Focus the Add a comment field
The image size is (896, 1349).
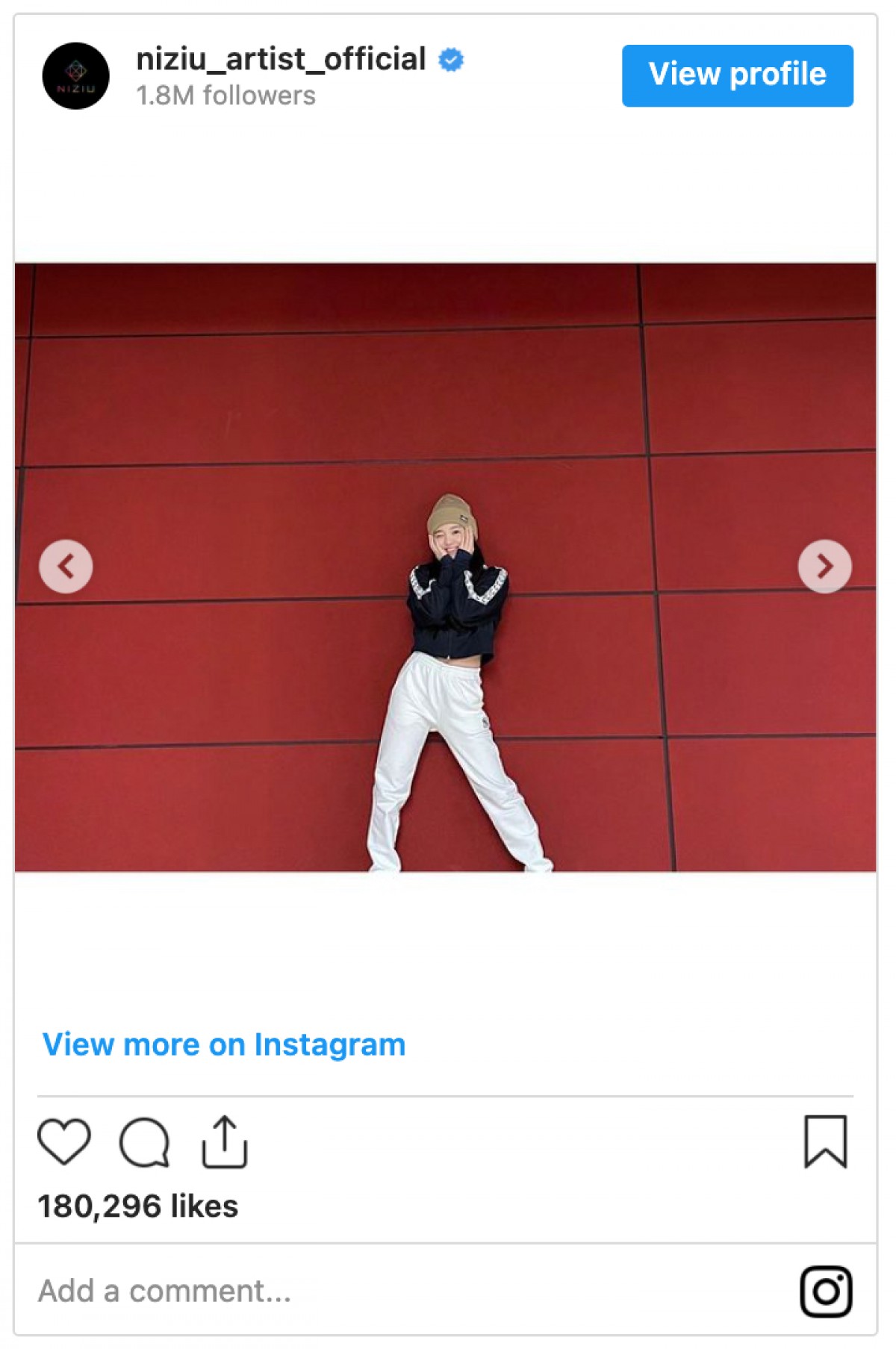[299, 1291]
